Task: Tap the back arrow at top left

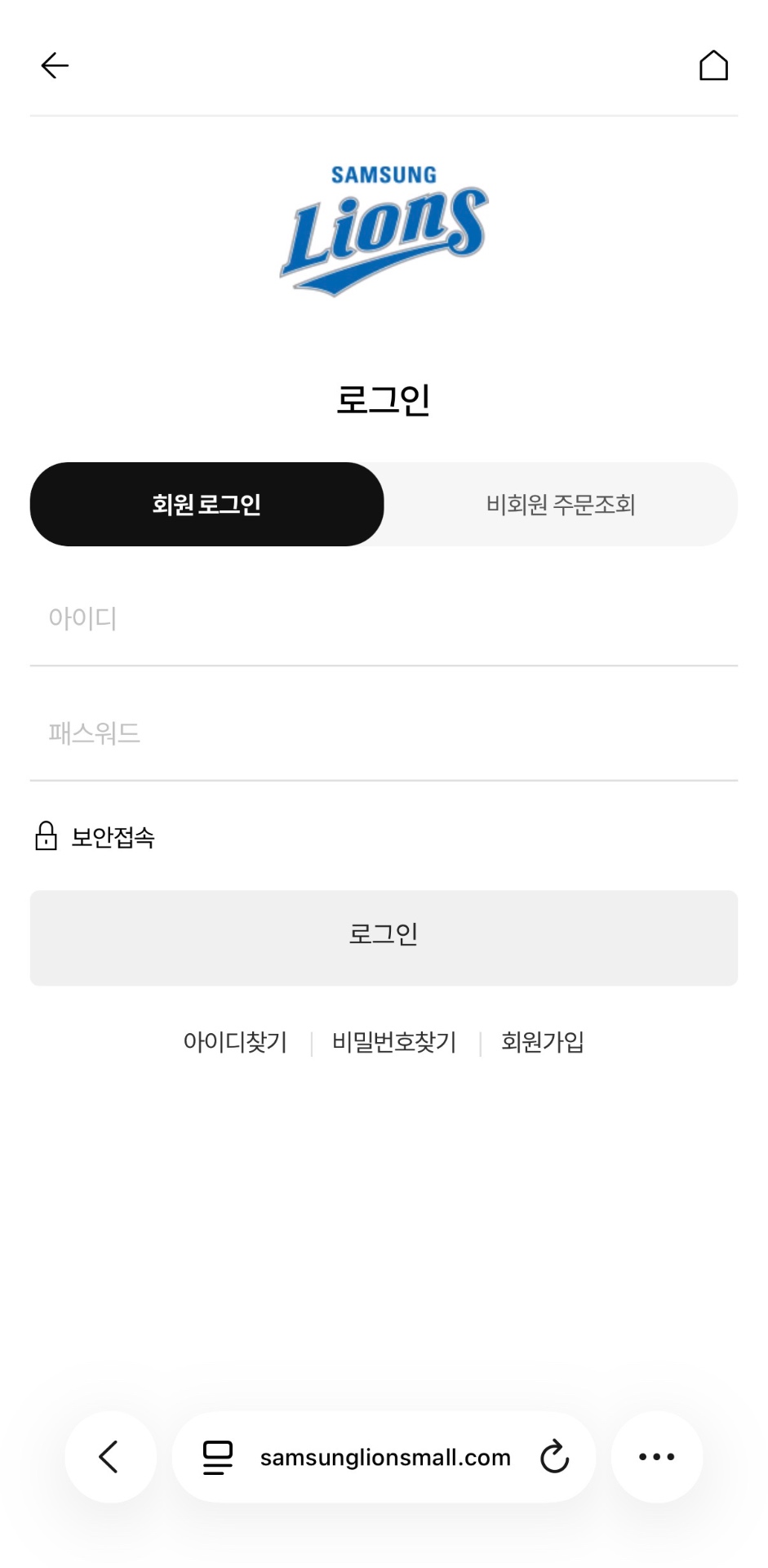Action: tap(55, 65)
